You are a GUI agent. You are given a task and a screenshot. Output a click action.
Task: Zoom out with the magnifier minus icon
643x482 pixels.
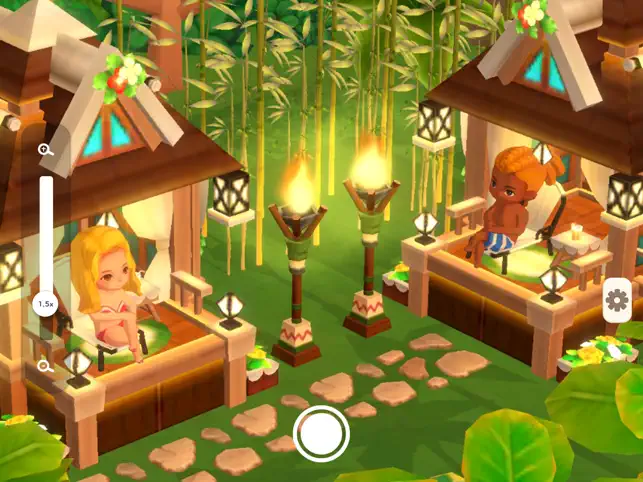[x=45, y=366]
